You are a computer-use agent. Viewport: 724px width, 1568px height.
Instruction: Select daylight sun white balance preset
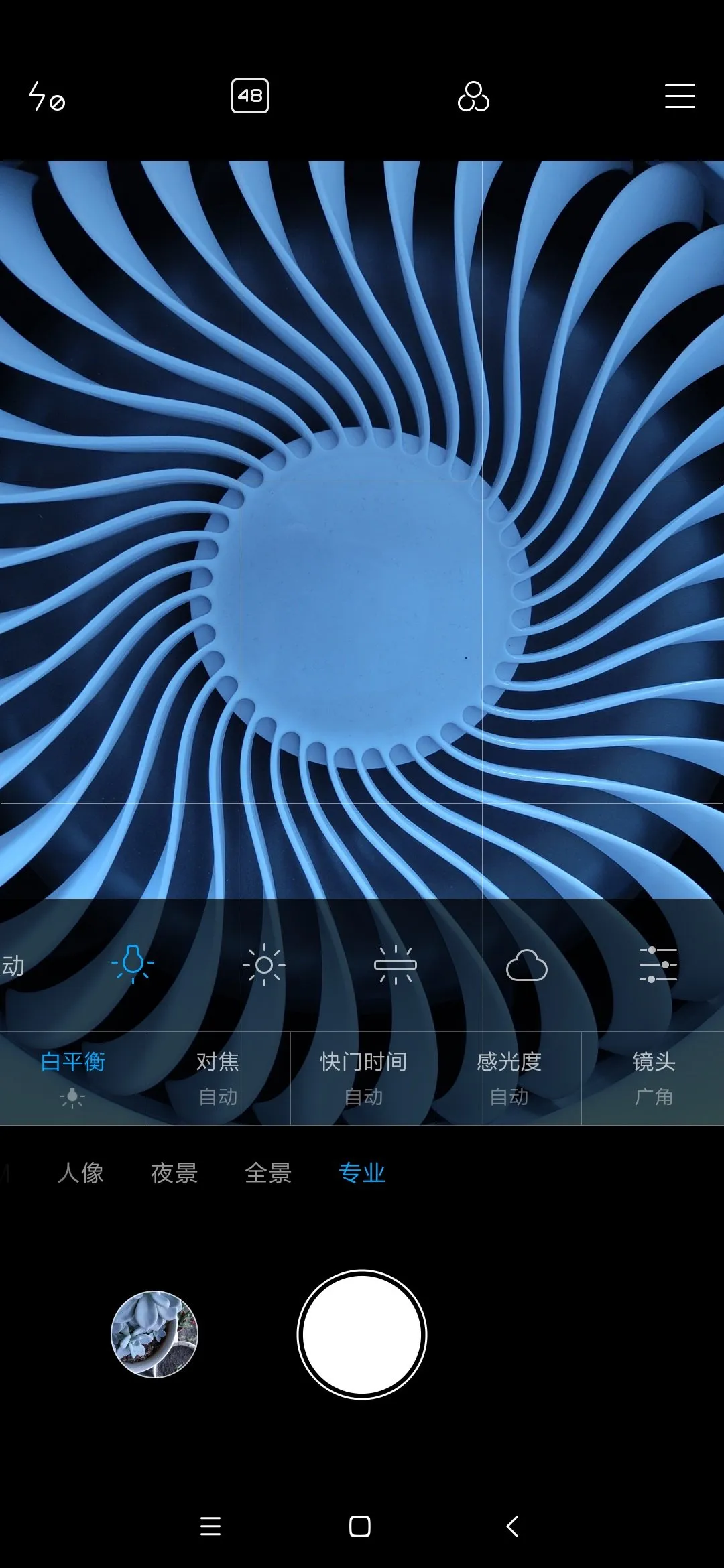pyautogui.click(x=264, y=965)
